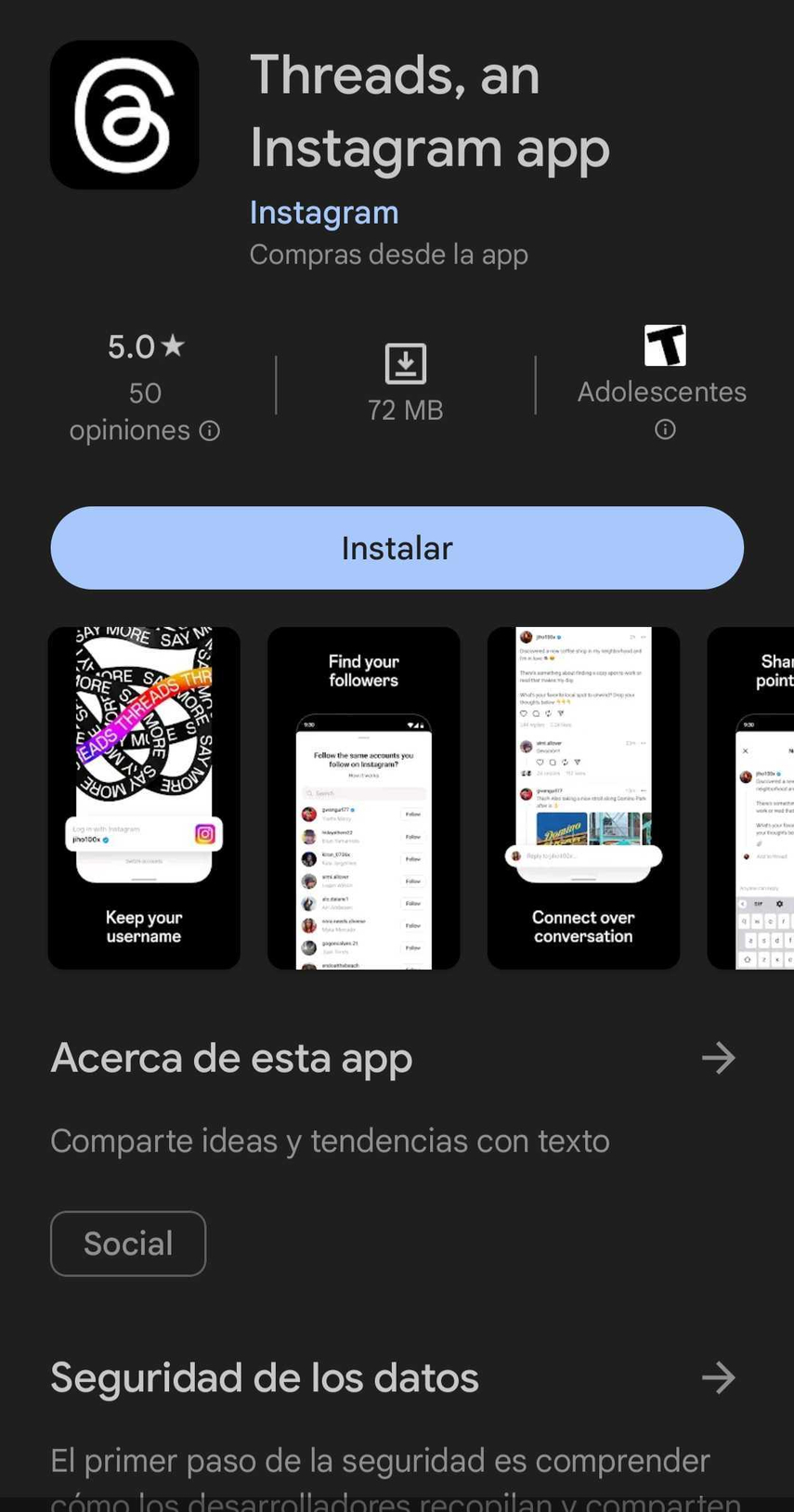Image resolution: width=794 pixels, height=1512 pixels.
Task: Select the 5.0 rating with 50 opiniones
Action: [x=144, y=385]
